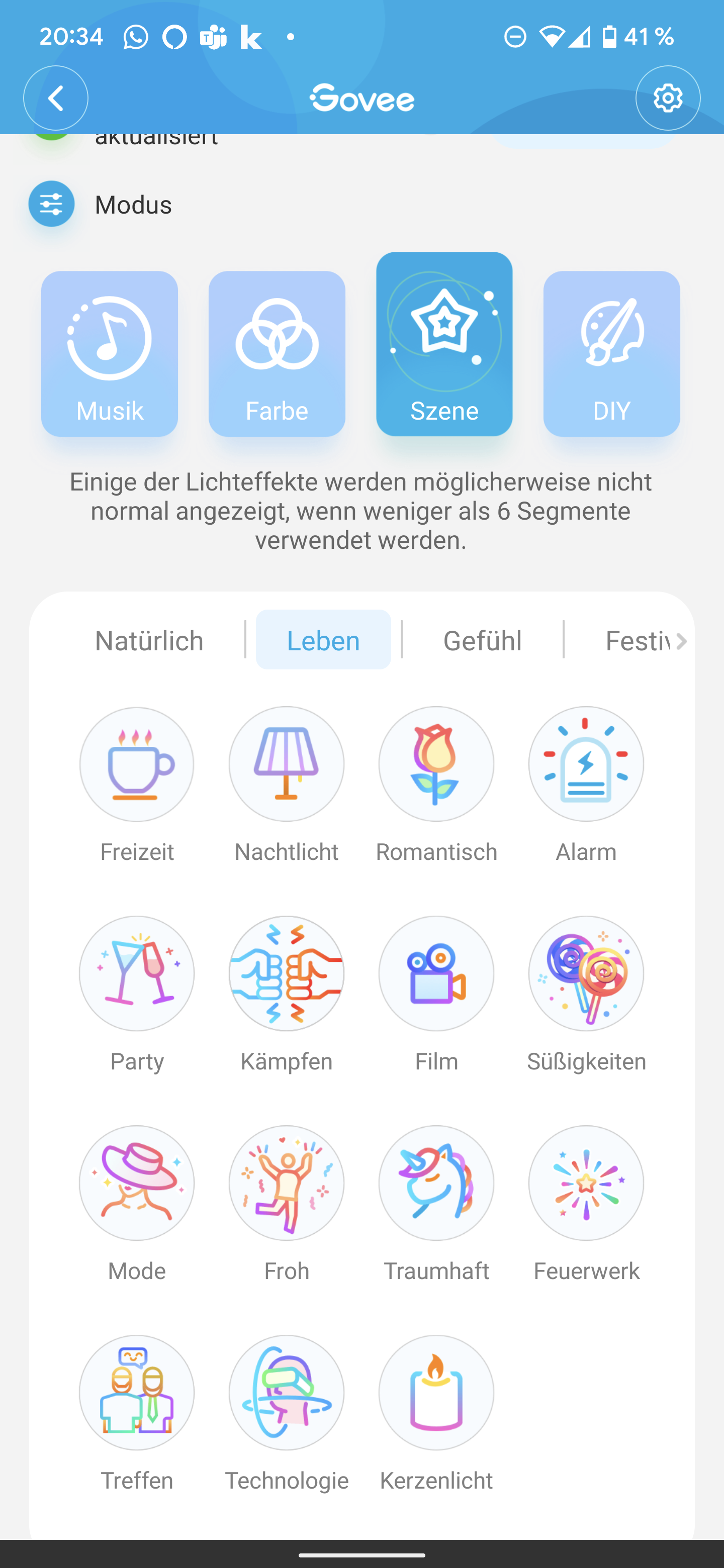Switch to the Natürlich scene category
Viewport: 724px width, 1568px height.
149,640
